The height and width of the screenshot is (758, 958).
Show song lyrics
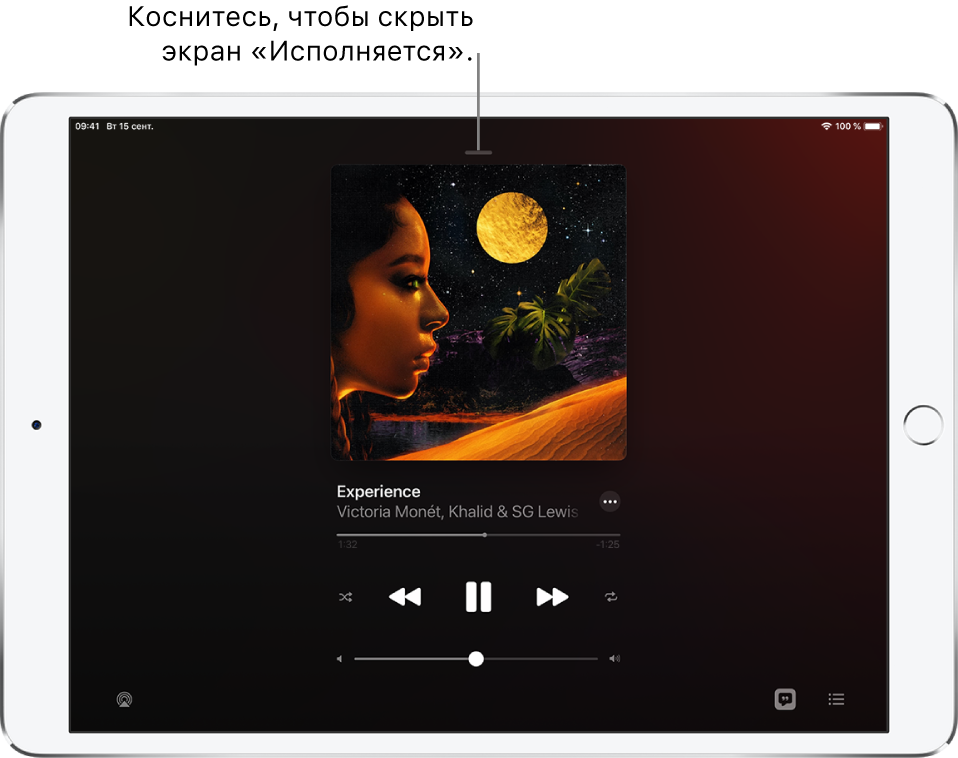pos(785,699)
